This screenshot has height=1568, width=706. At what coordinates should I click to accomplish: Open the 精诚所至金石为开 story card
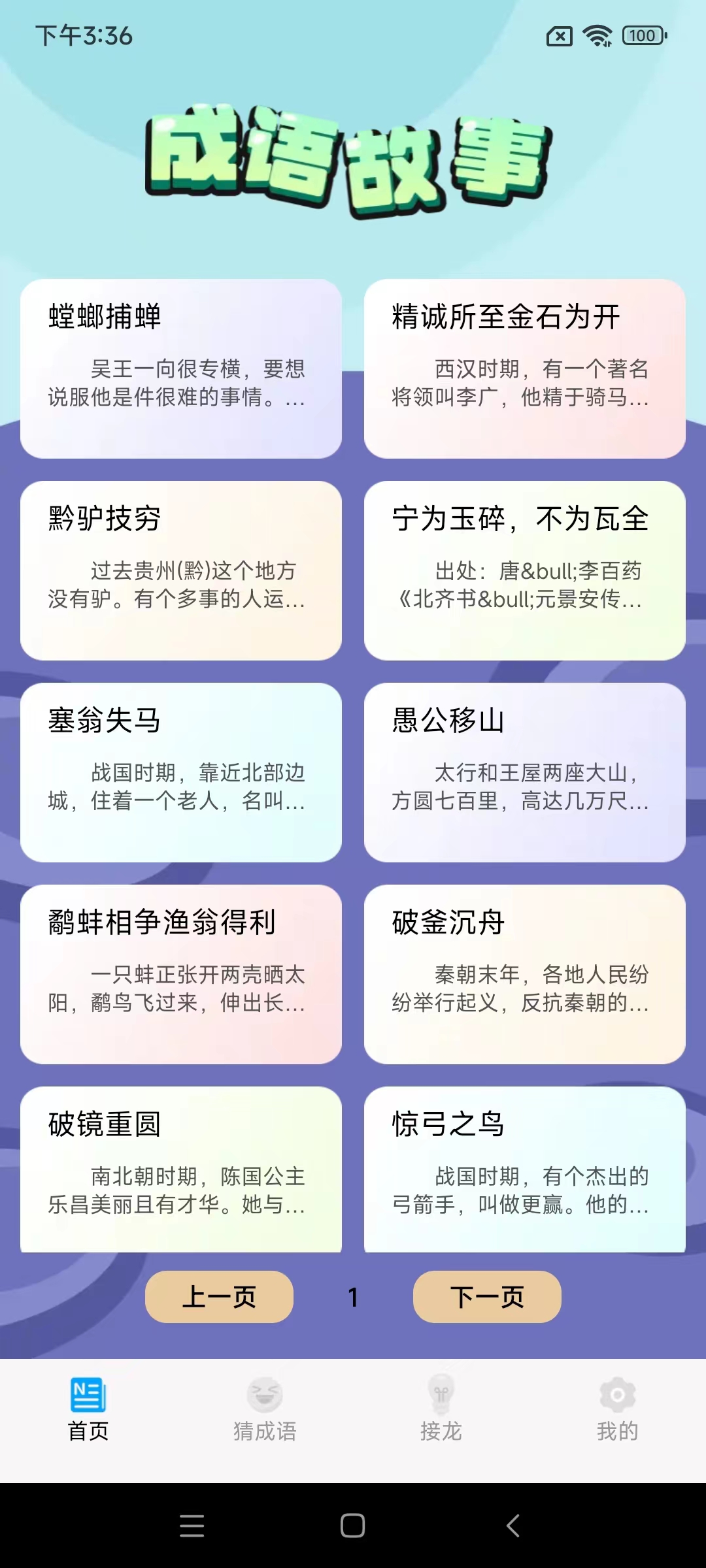click(x=524, y=368)
